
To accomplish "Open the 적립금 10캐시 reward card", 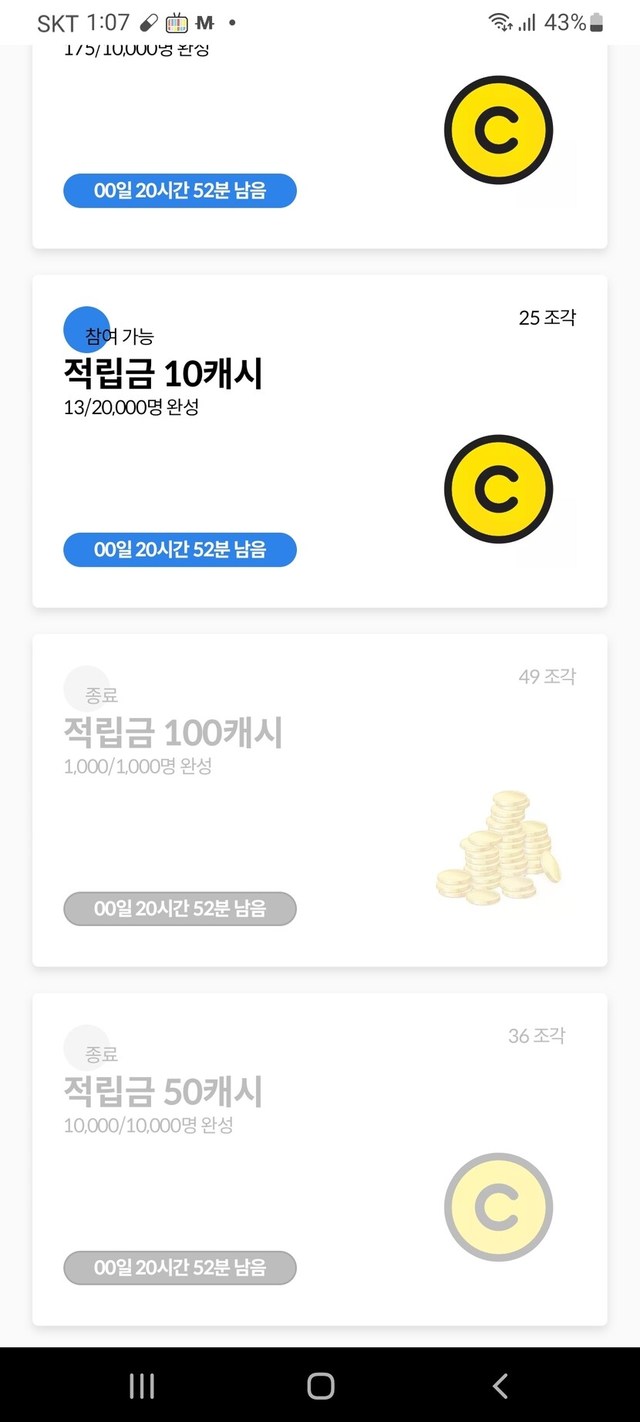I will pyautogui.click(x=319, y=441).
